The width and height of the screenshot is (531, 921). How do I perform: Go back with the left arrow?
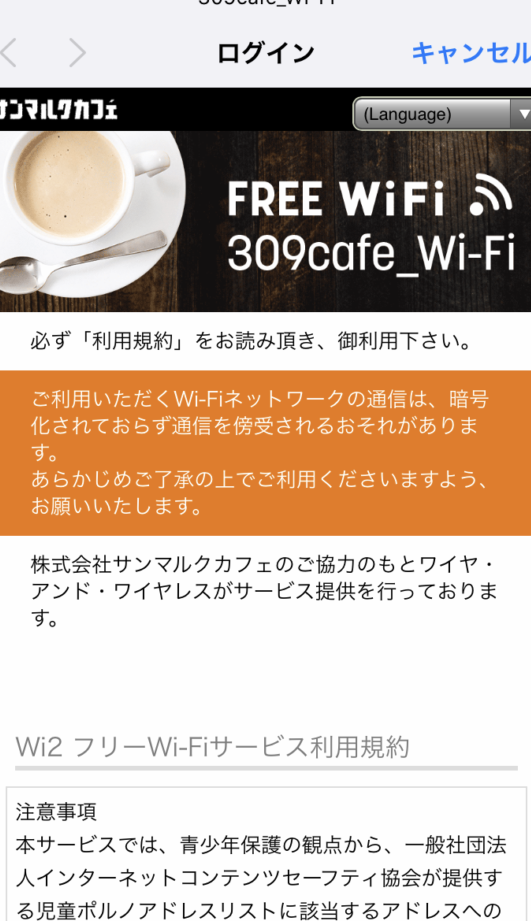8,53
